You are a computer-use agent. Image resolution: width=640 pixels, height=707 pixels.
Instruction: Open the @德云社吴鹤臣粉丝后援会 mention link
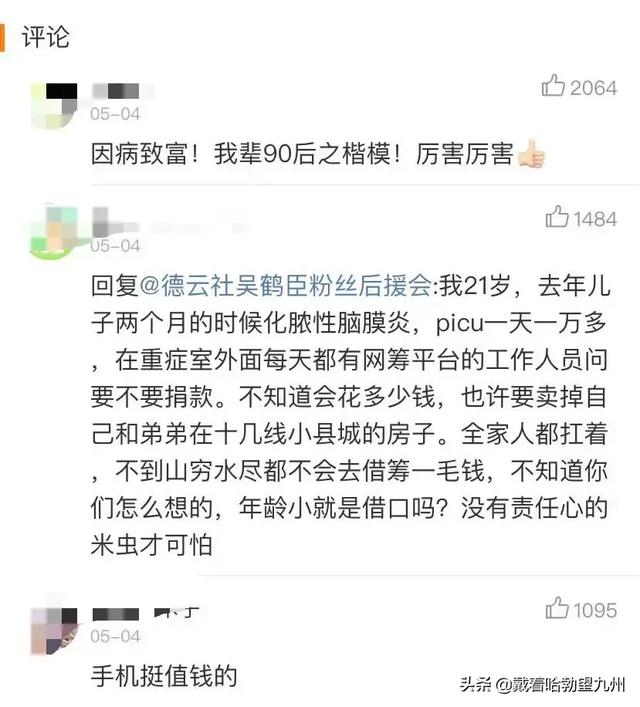tap(287, 287)
